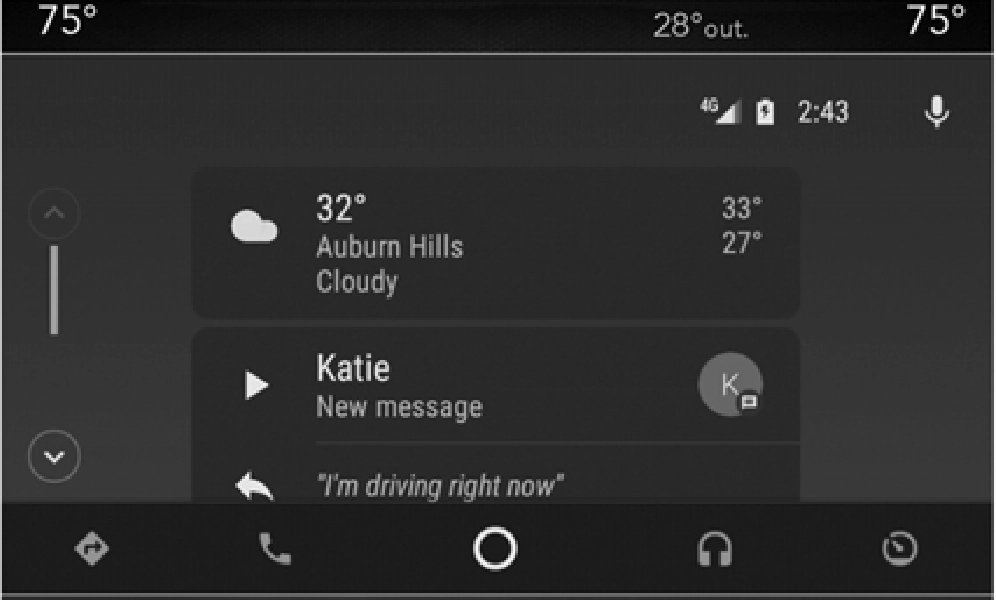
Task: Activate the voice search microphone
Action: 936,112
